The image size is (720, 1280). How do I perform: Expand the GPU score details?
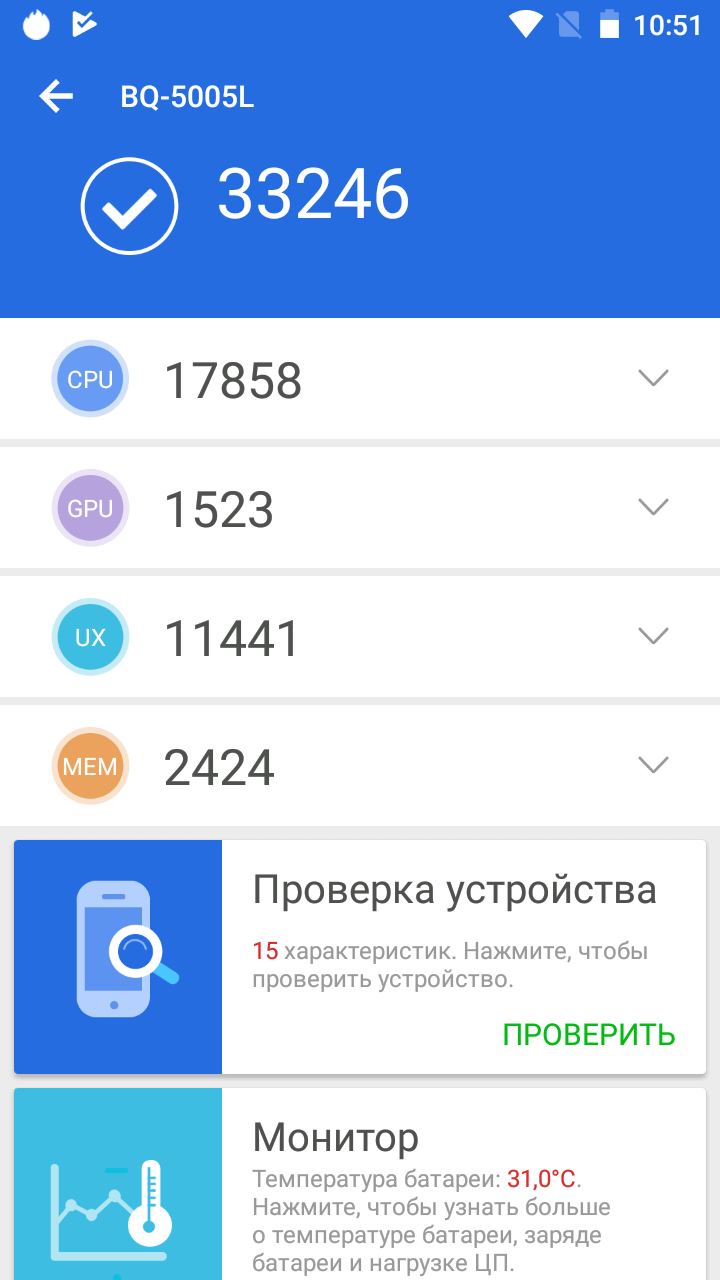point(652,507)
